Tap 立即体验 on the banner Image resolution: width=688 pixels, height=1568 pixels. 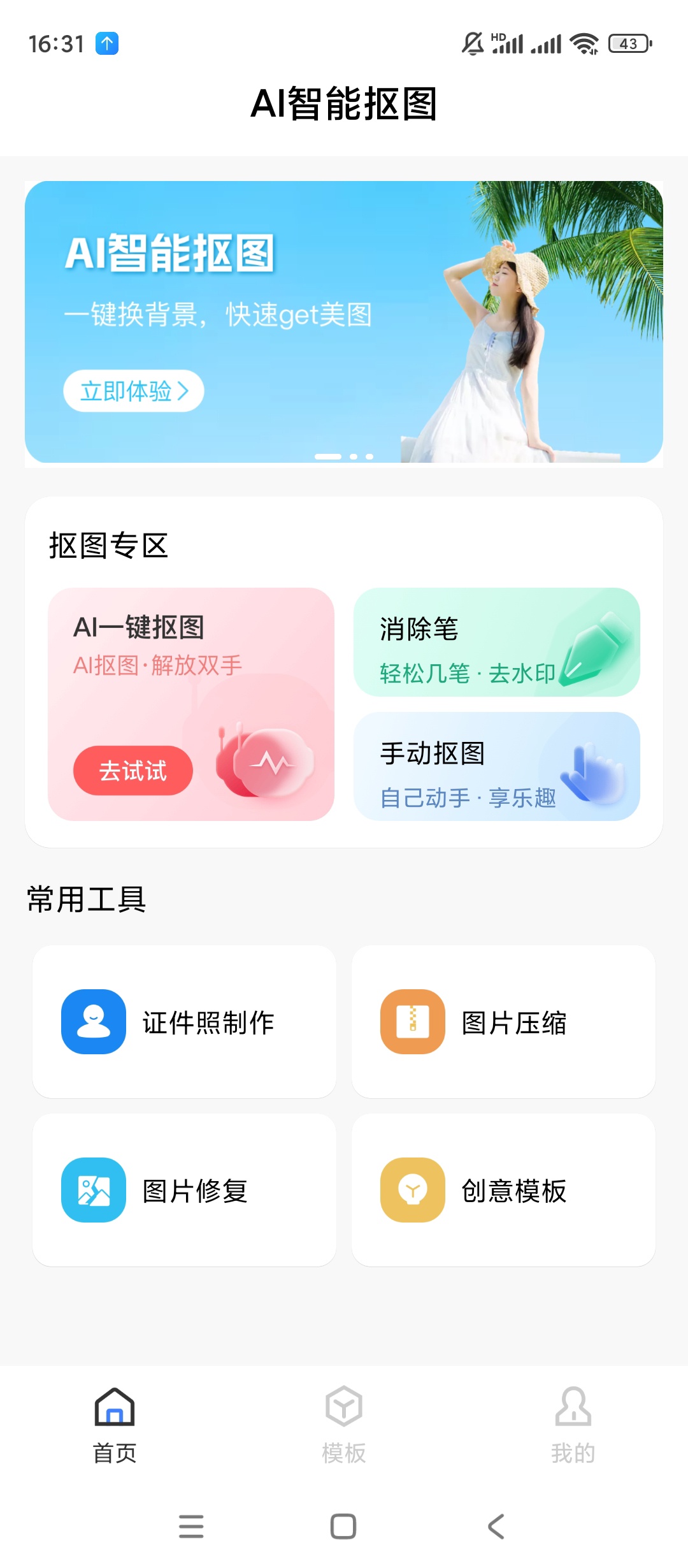pos(133,391)
